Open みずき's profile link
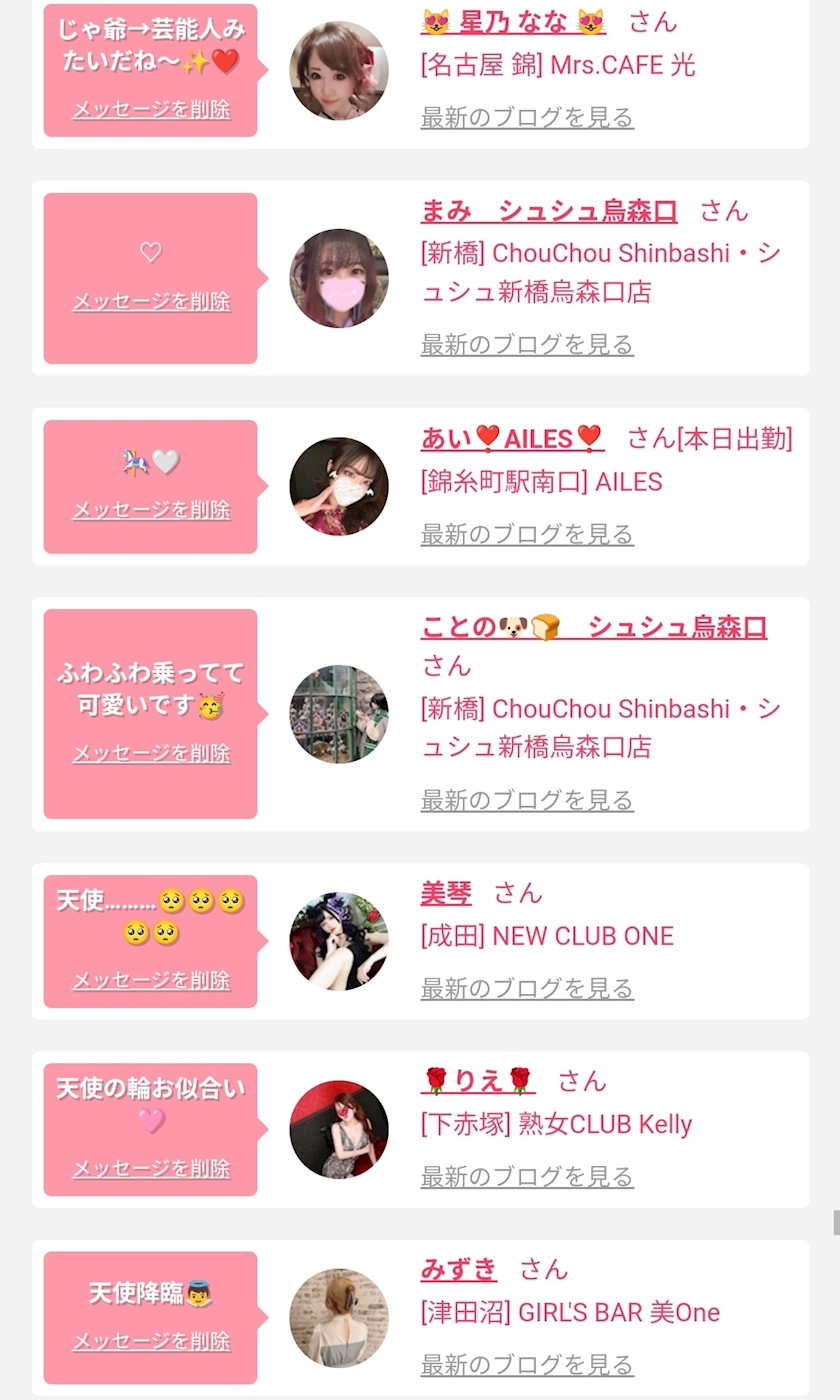 (459, 1270)
